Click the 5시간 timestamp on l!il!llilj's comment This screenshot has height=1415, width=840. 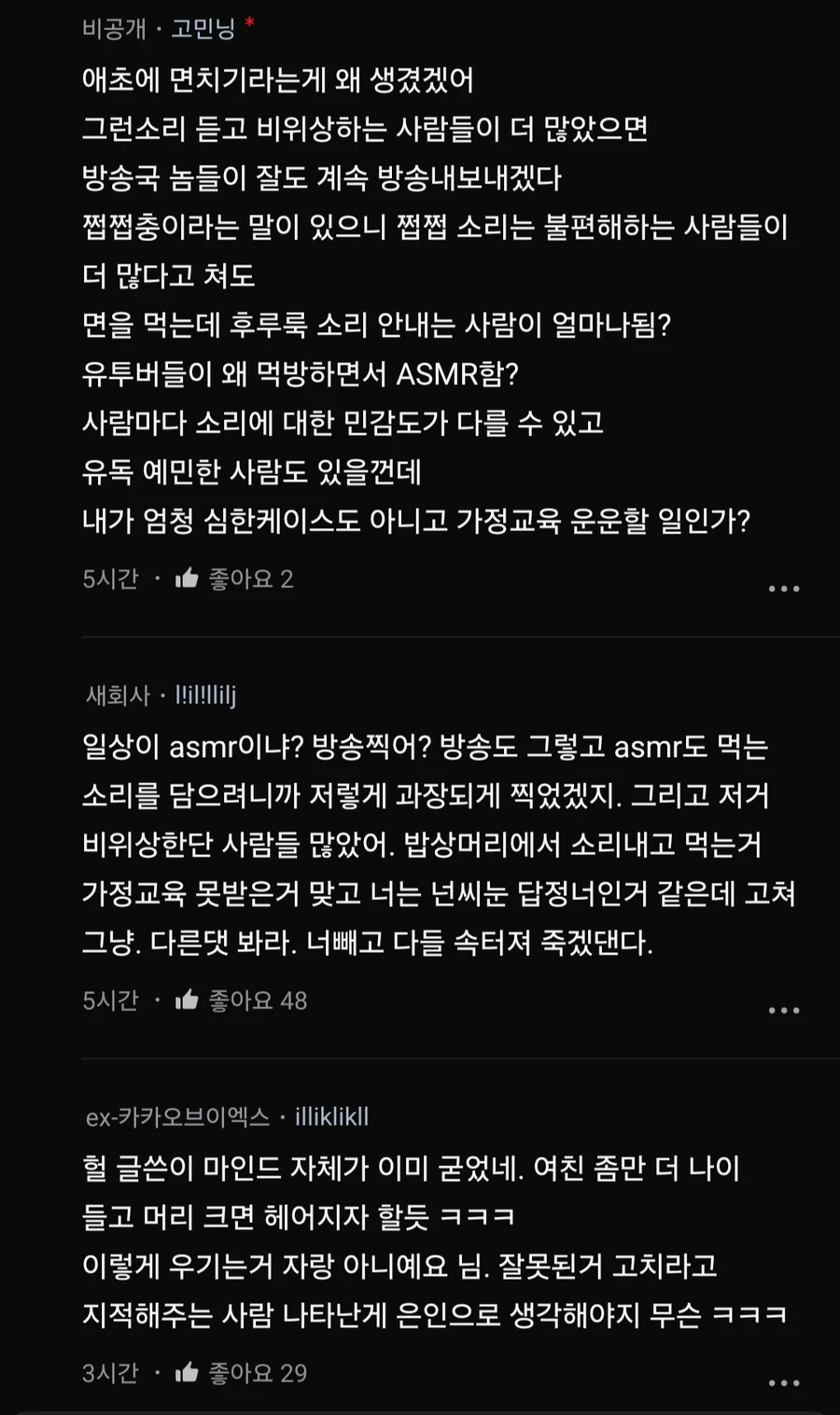coord(109,1000)
